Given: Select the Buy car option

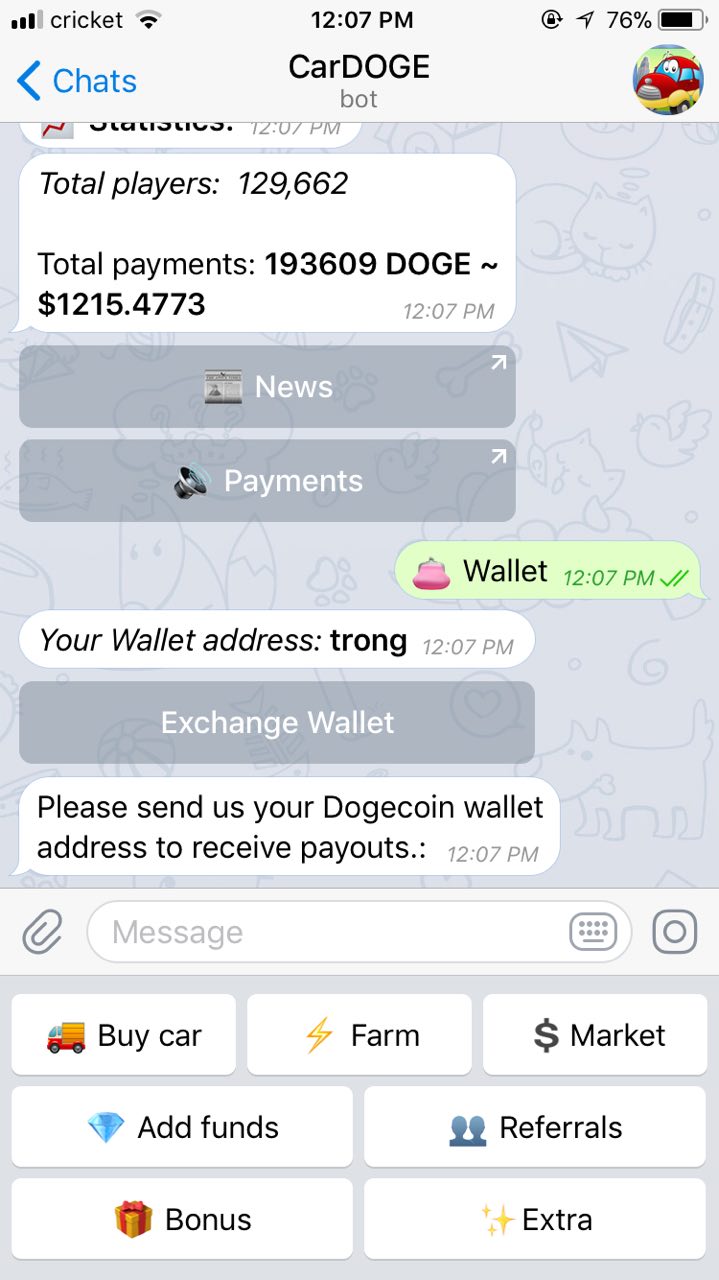Looking at the screenshot, I should coord(124,1035).
